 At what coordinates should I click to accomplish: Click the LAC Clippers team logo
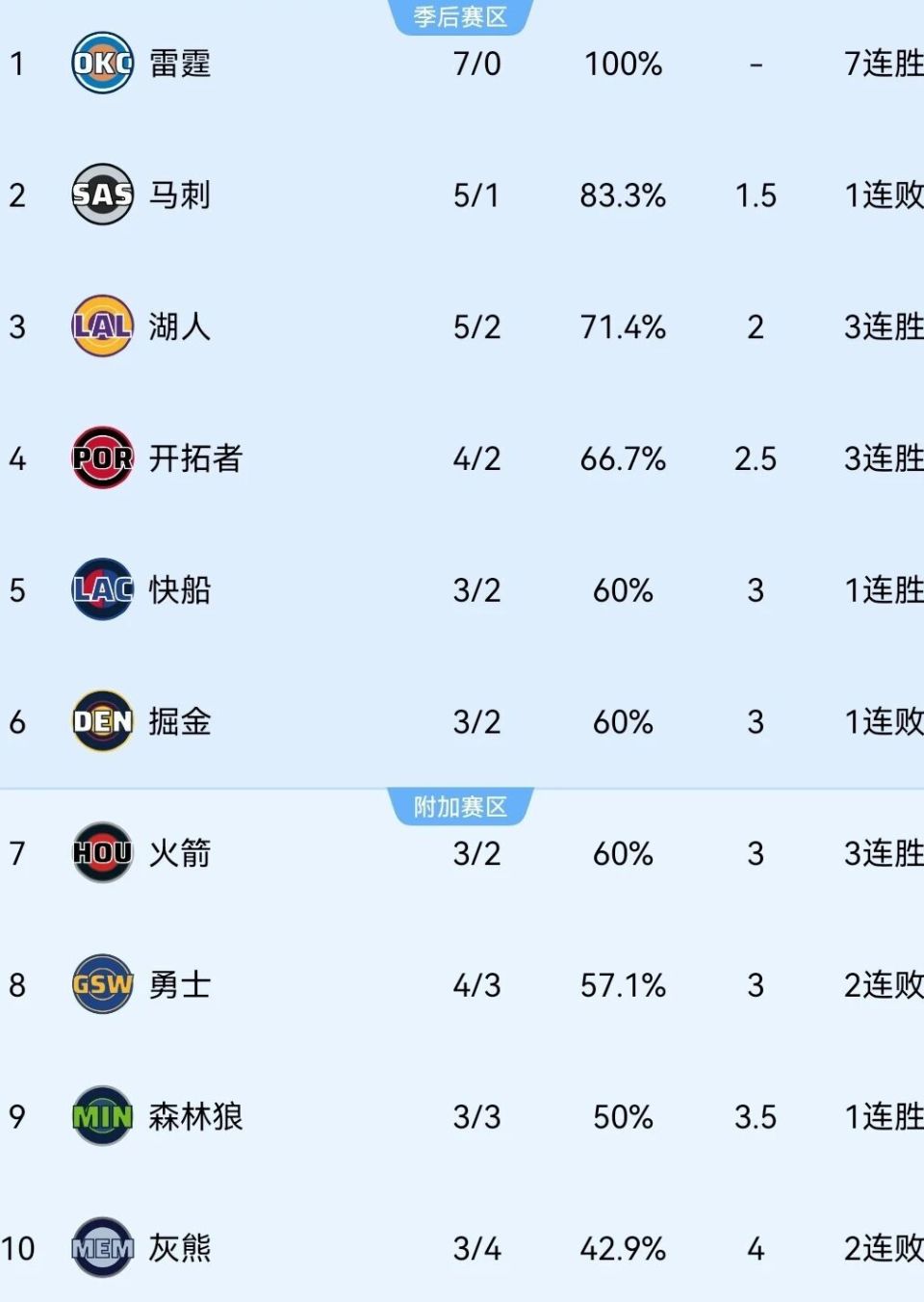tap(101, 591)
